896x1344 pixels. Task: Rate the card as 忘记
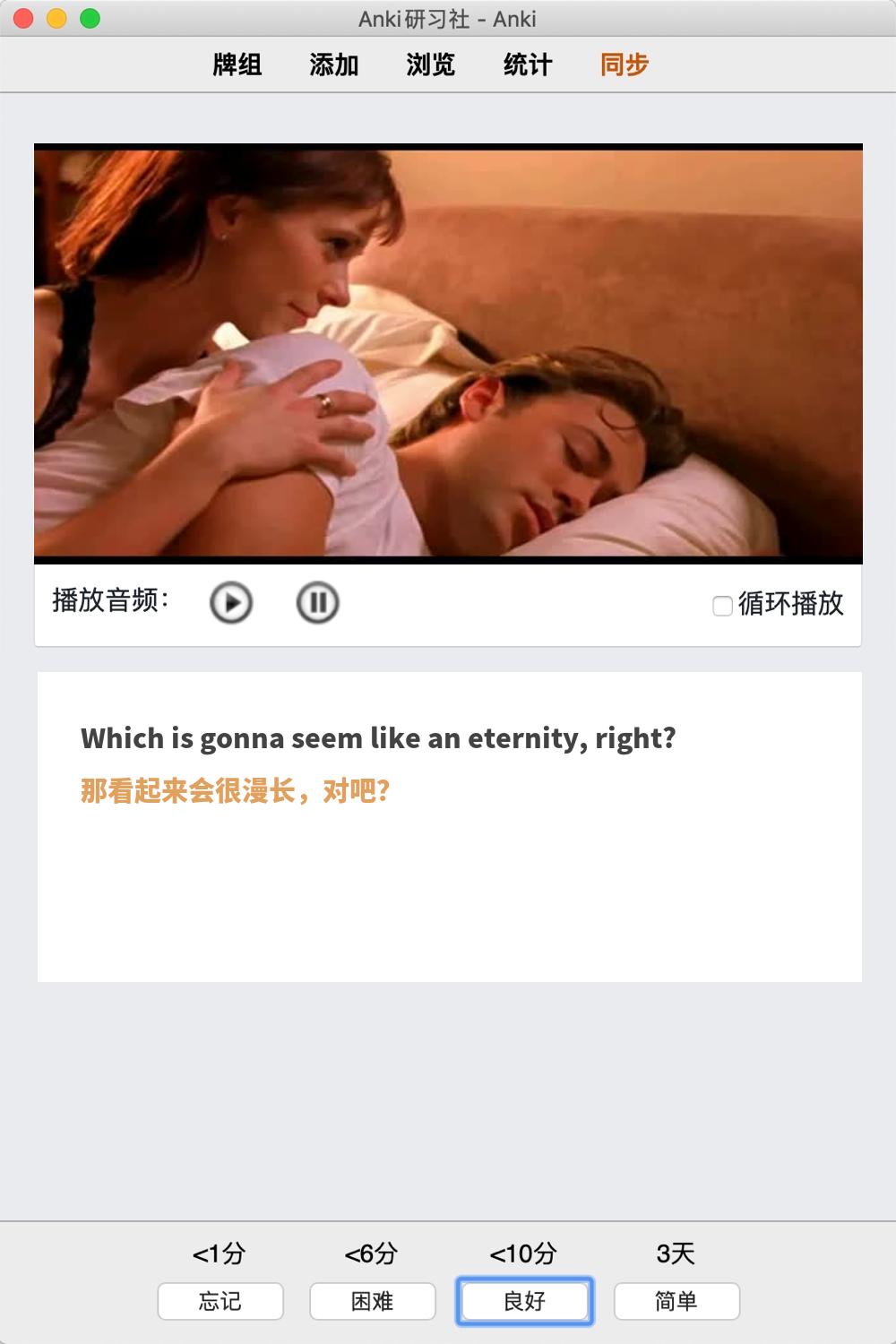[x=220, y=1301]
